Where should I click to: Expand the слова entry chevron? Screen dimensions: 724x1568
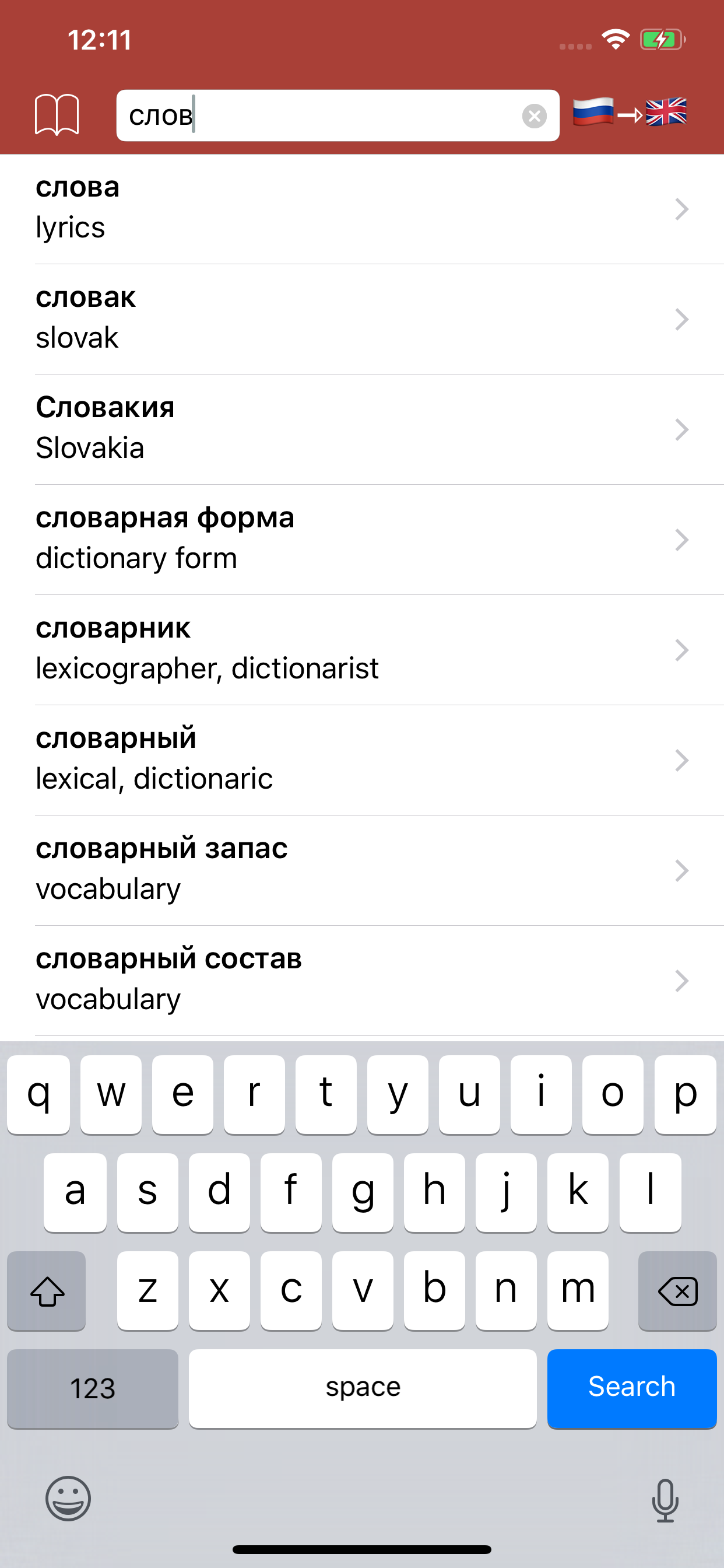tap(681, 209)
